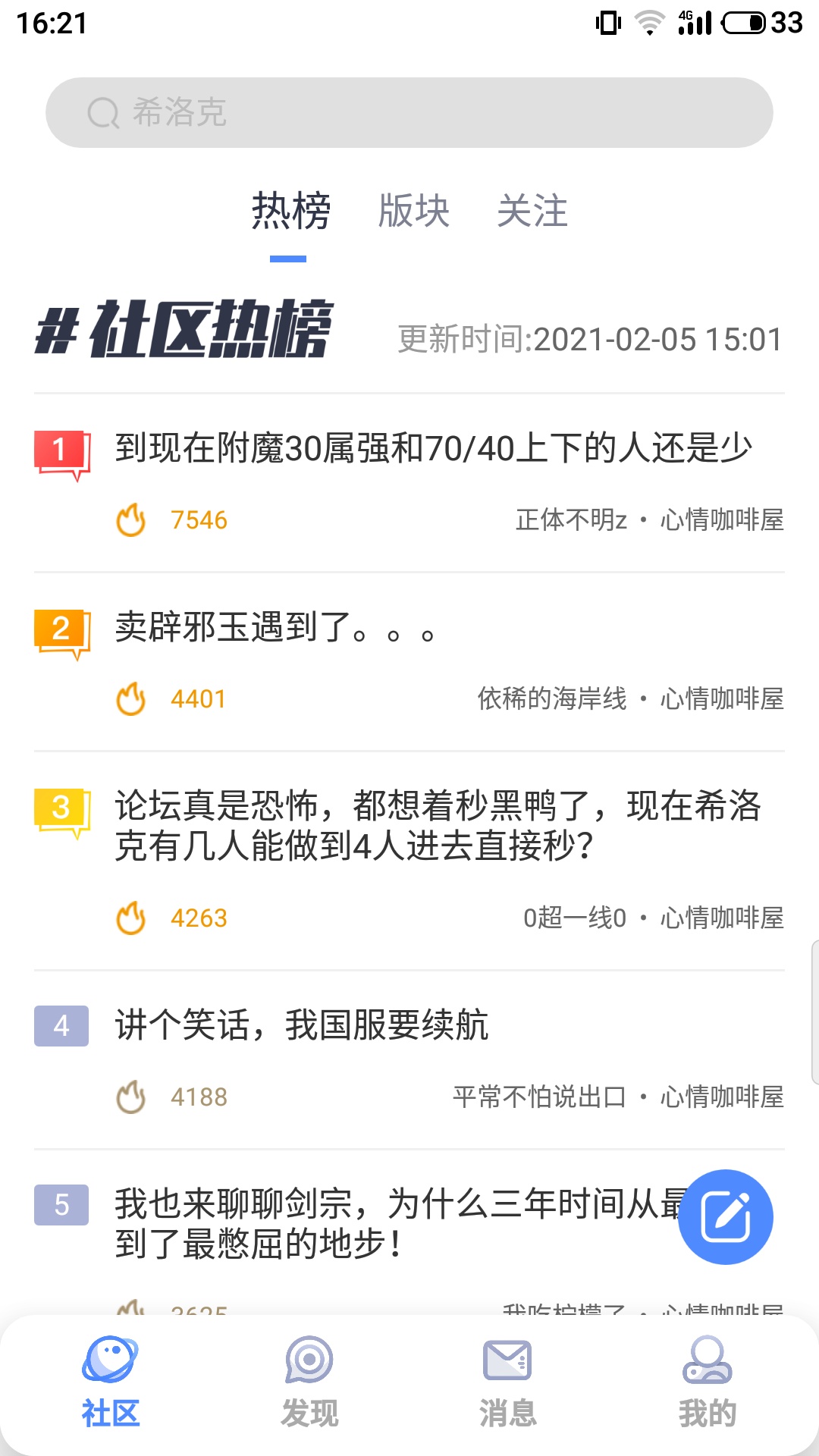Screen dimensions: 819x1456
Task: Switch to the 热榜 tab
Action: (289, 212)
